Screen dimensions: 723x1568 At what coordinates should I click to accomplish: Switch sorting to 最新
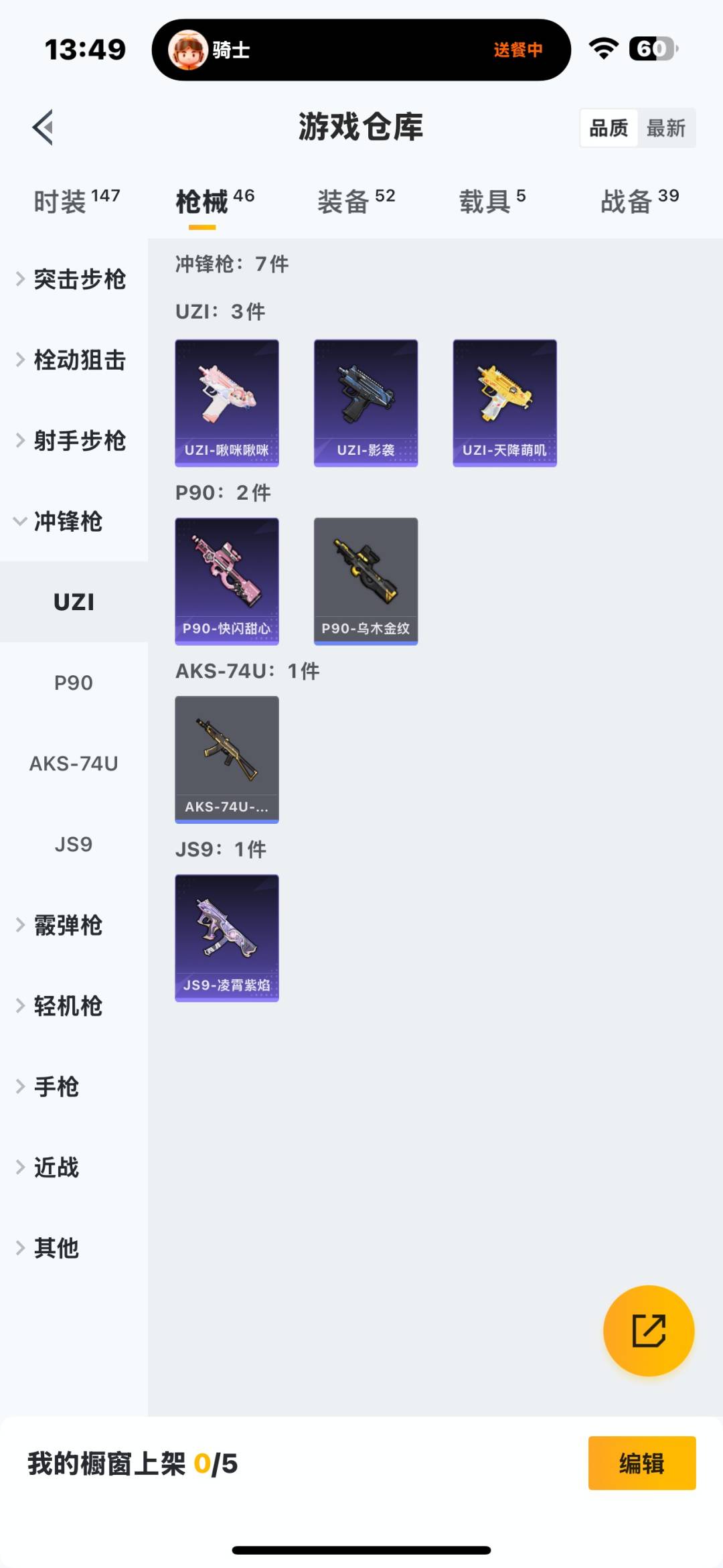[x=665, y=127]
